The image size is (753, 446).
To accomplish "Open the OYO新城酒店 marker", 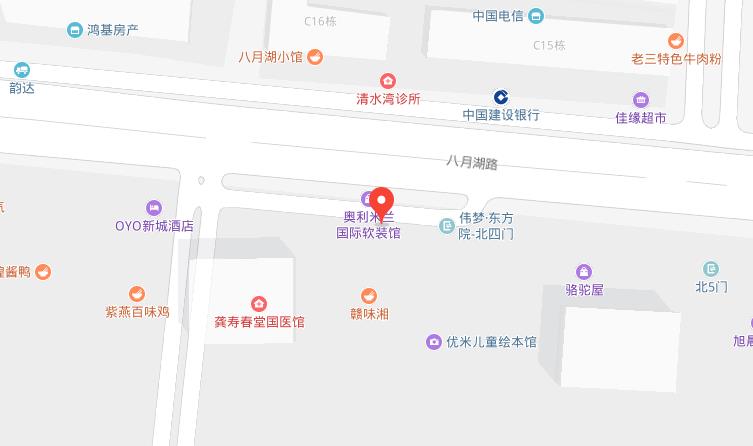I will pyautogui.click(x=153, y=207).
